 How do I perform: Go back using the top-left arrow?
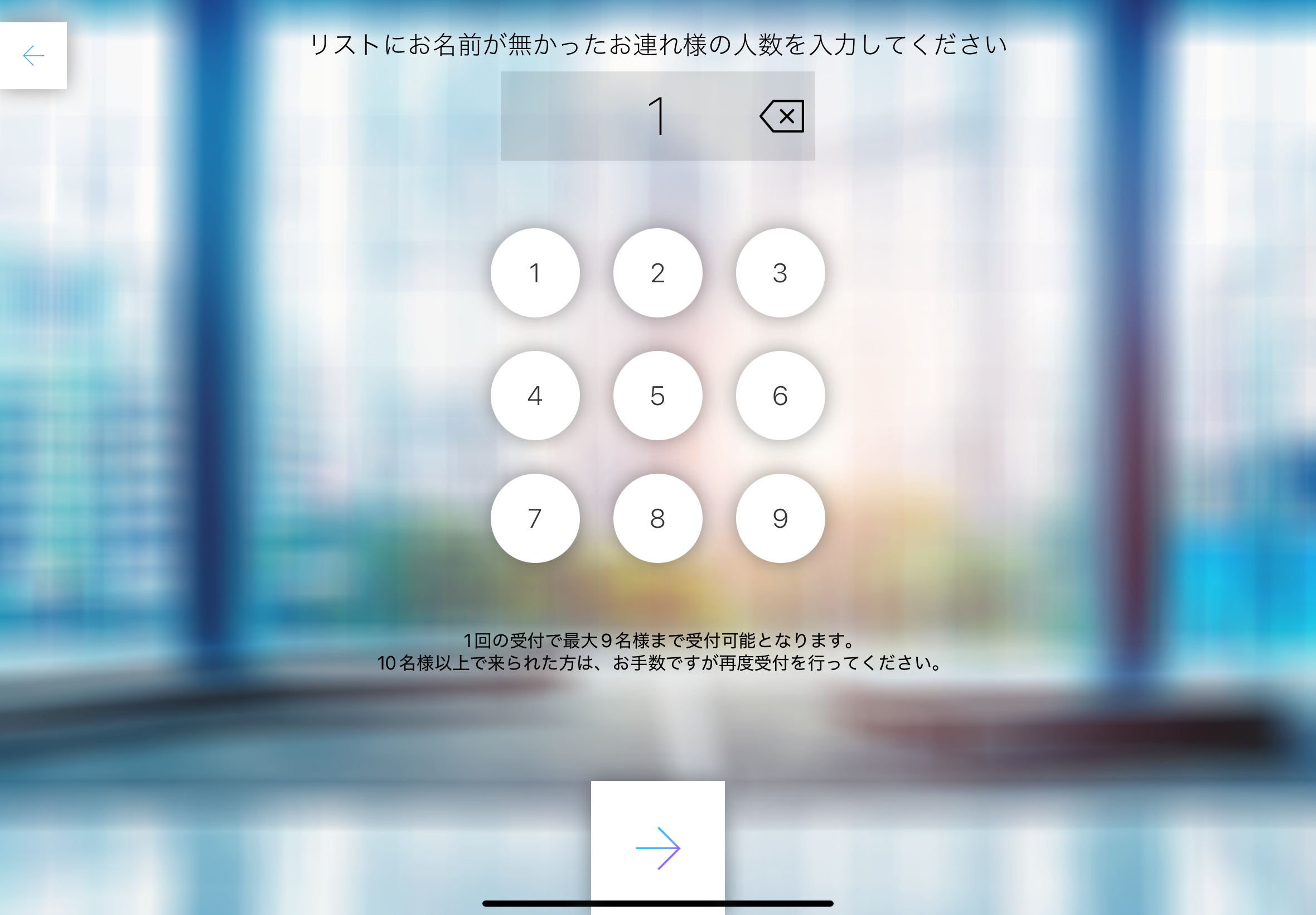tap(33, 56)
